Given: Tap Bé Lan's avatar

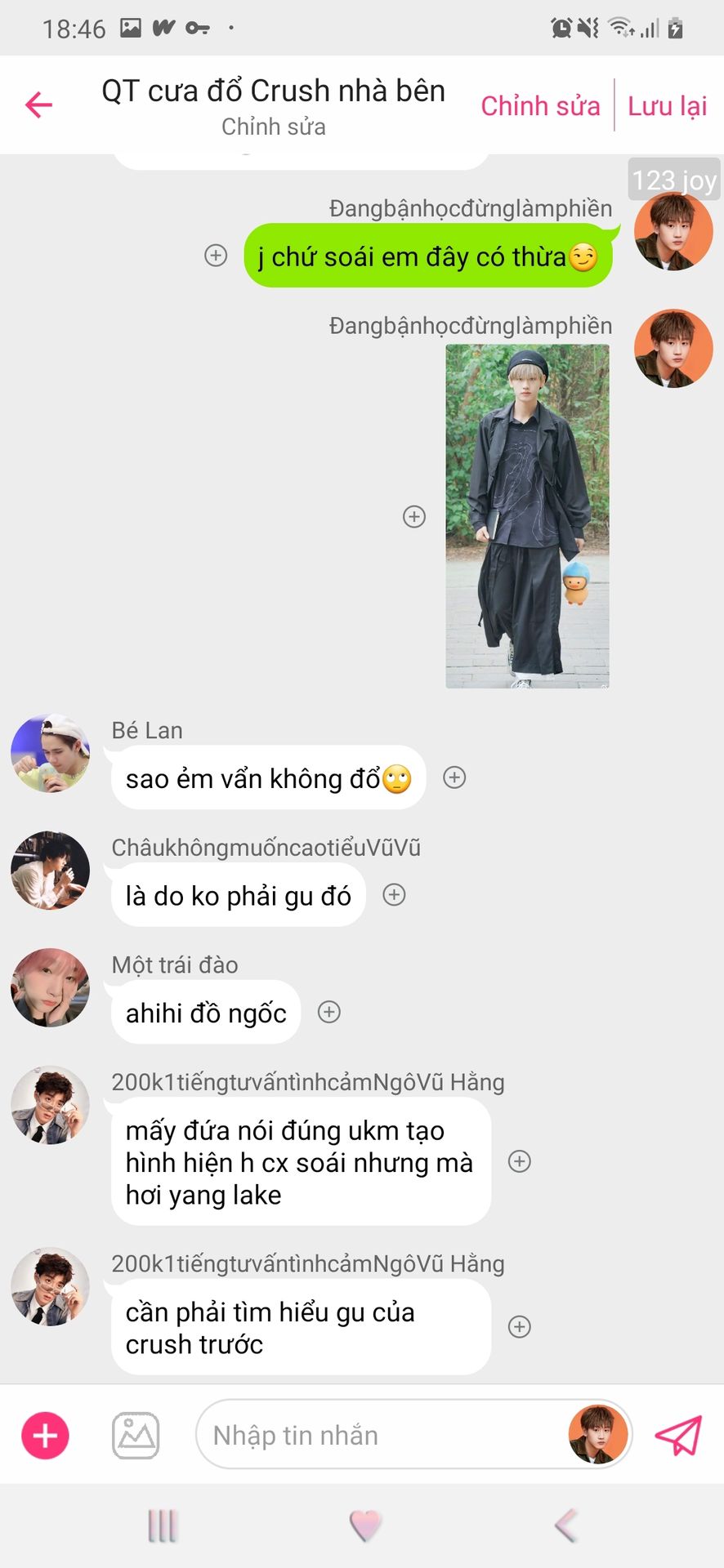Looking at the screenshot, I should (x=50, y=753).
